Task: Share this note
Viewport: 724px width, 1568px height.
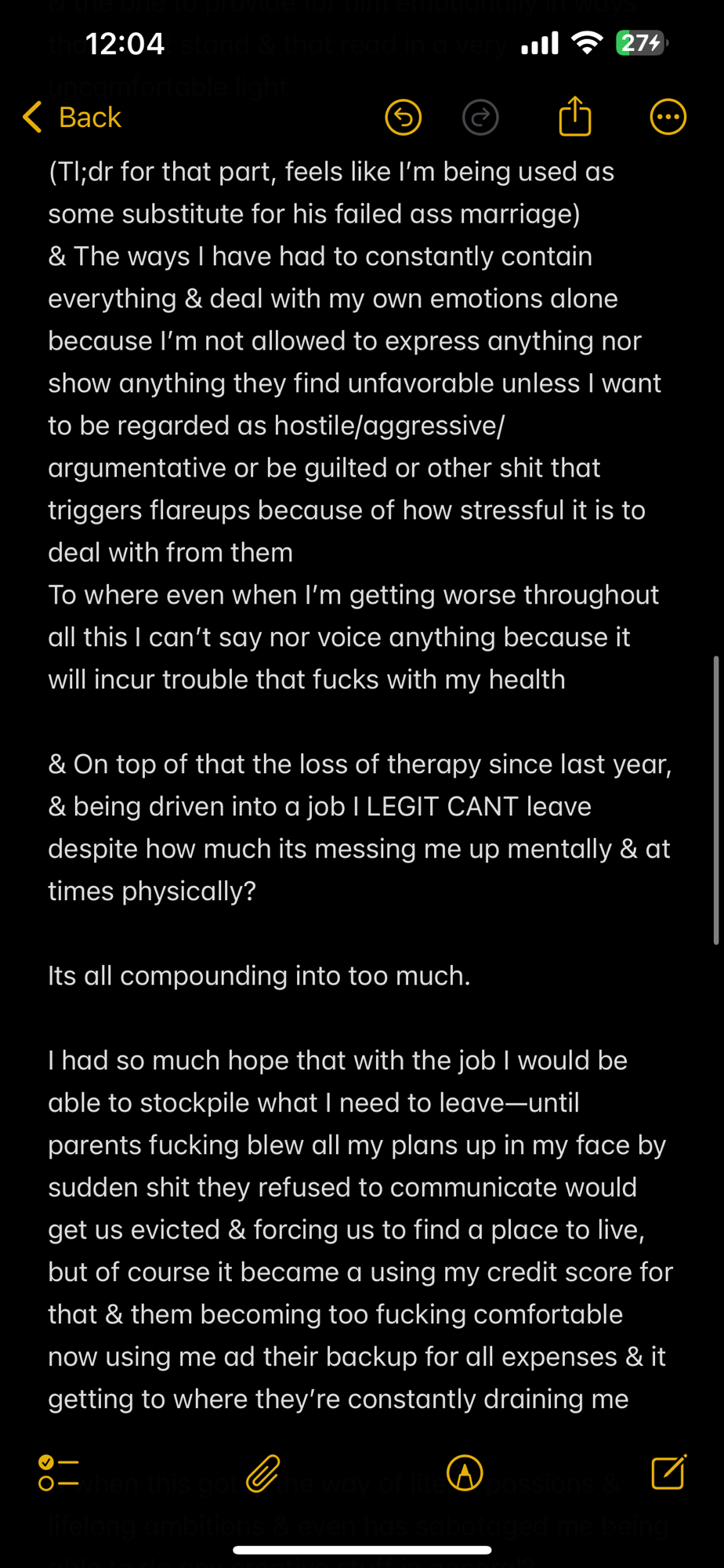Action: click(574, 117)
